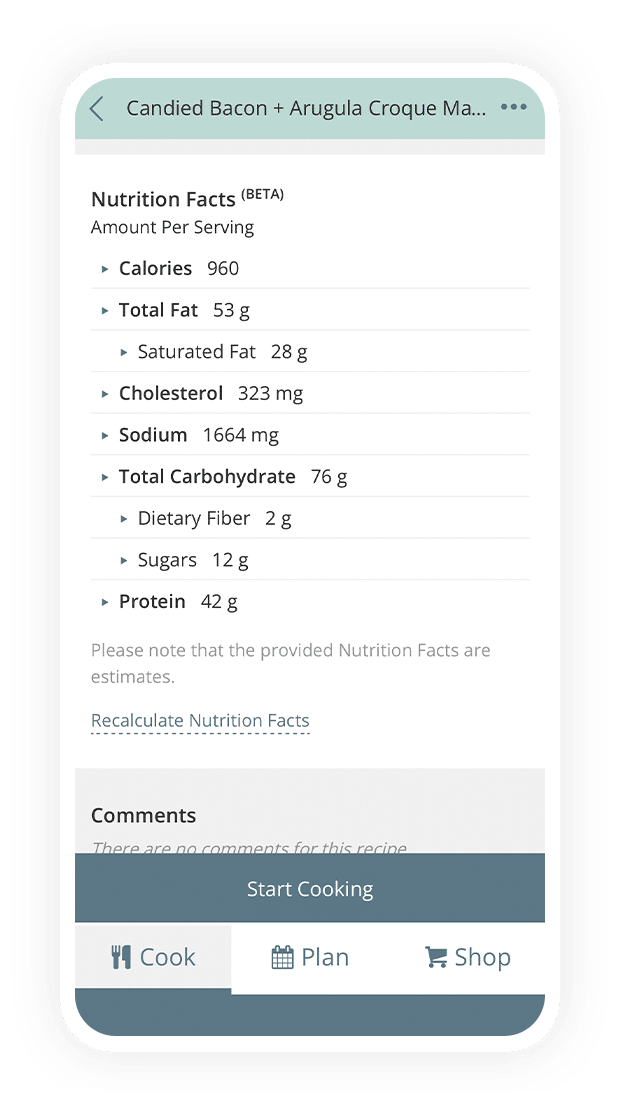Viewport: 620px width, 1117px height.
Task: Expand the Protein row
Action: click(310, 601)
